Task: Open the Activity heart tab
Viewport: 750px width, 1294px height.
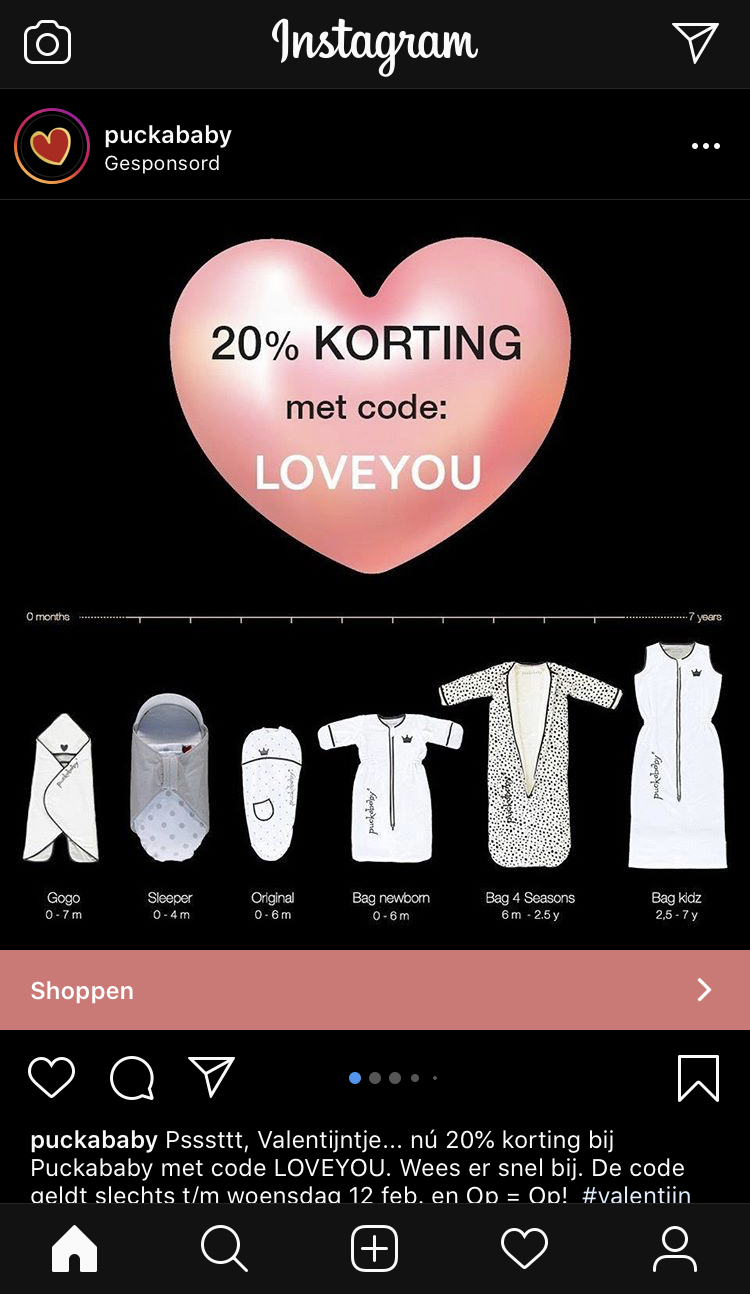Action: coord(525,1249)
